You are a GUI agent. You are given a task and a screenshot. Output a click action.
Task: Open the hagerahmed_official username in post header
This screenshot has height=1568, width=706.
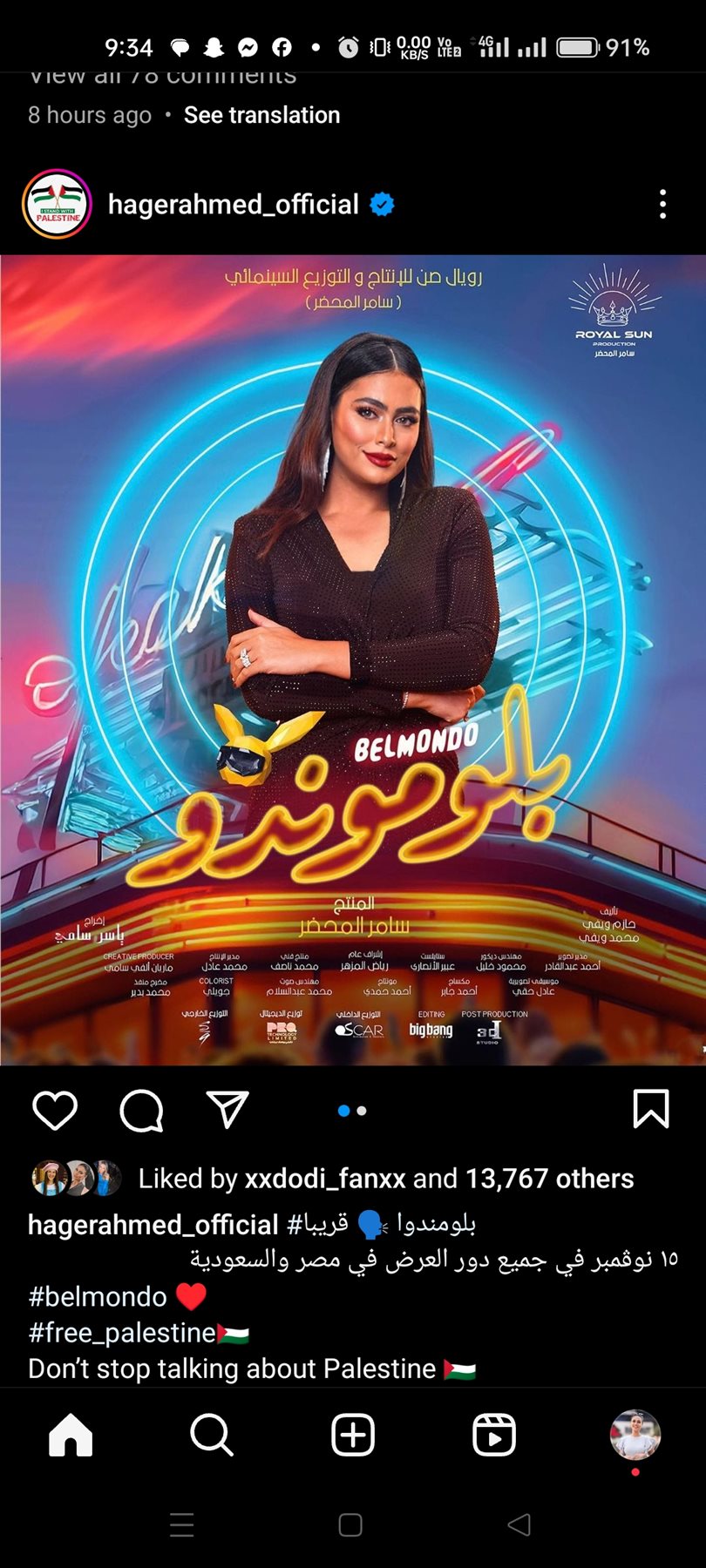[233, 205]
